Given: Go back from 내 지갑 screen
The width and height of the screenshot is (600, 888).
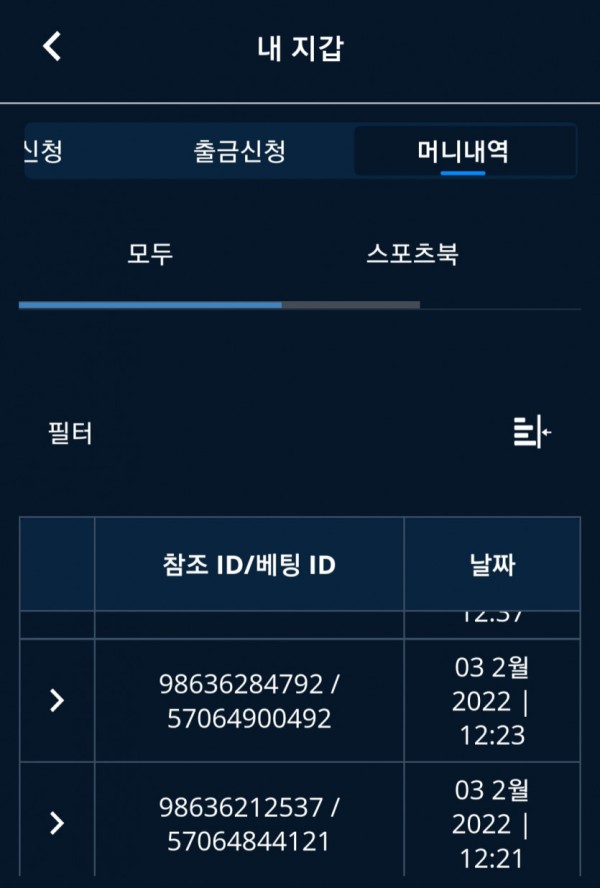Looking at the screenshot, I should tap(52, 46).
